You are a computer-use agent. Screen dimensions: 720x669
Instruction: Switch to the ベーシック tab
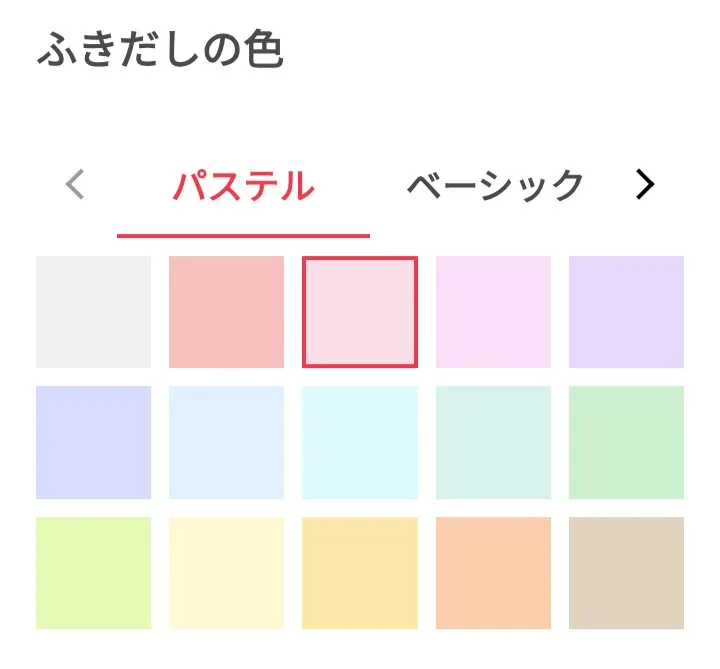click(x=495, y=186)
